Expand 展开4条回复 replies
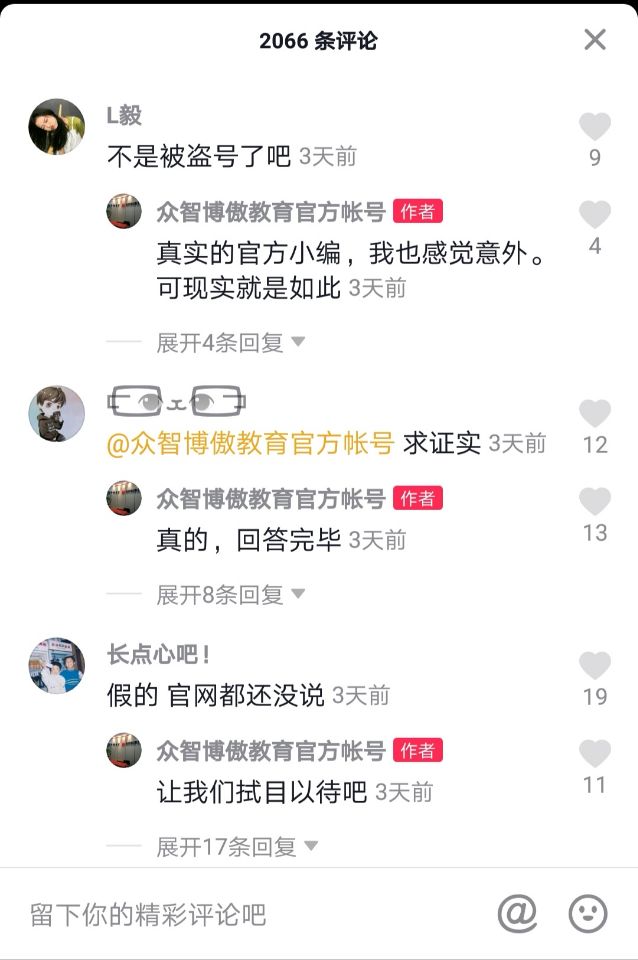638x960 pixels. (230, 343)
